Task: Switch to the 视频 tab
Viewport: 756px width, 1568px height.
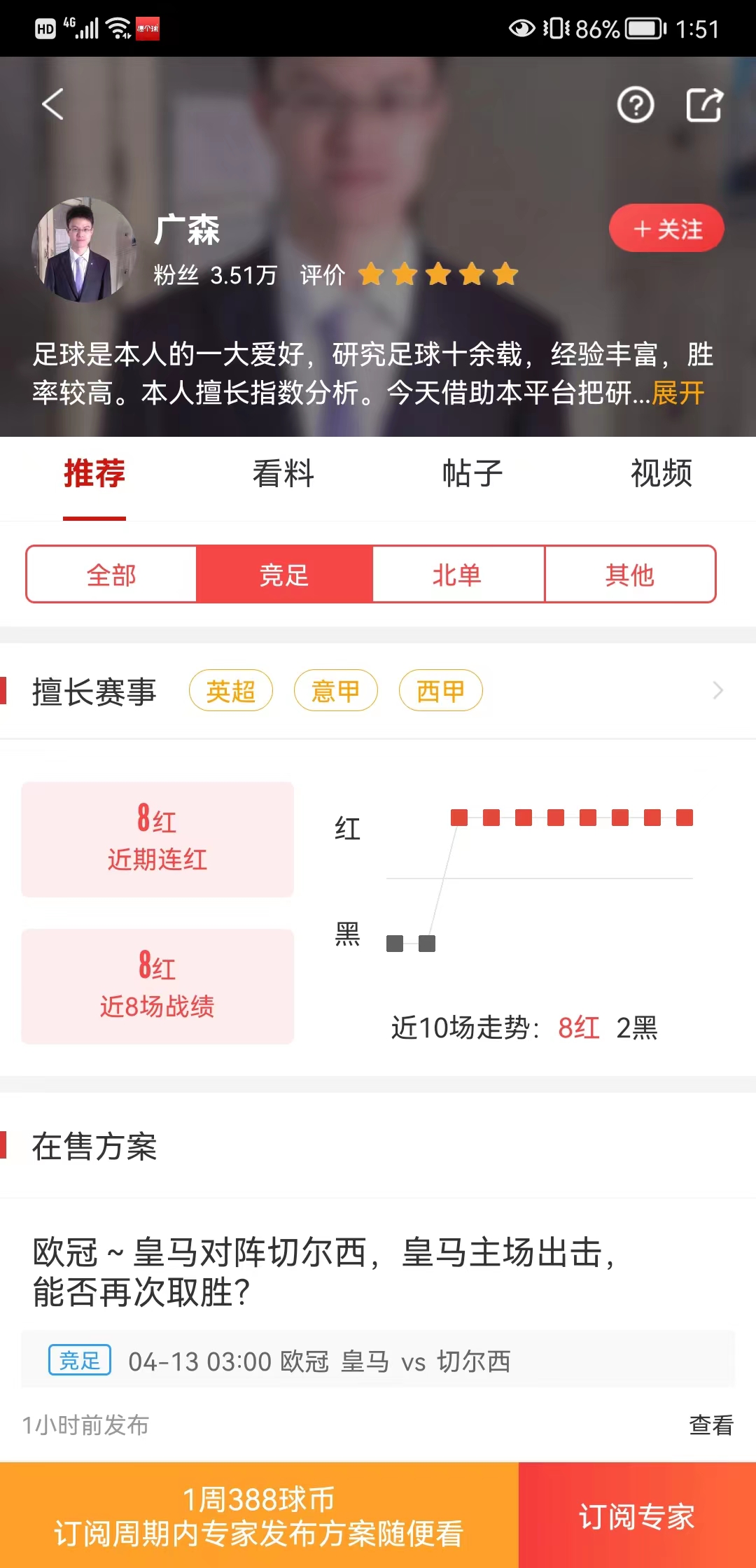Action: tap(661, 474)
